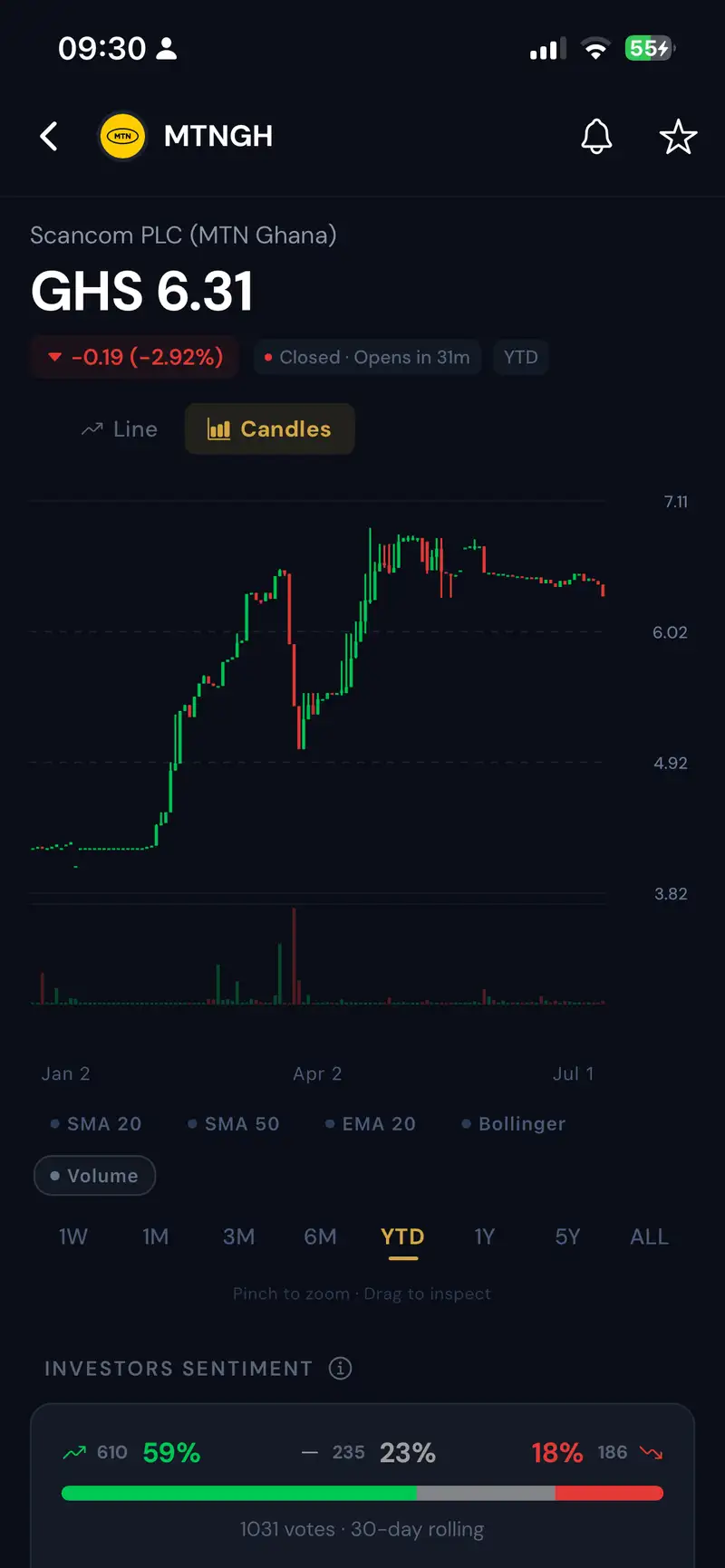Turn on the SMA 50 overlay
725x1568 pixels.
pos(234,1124)
